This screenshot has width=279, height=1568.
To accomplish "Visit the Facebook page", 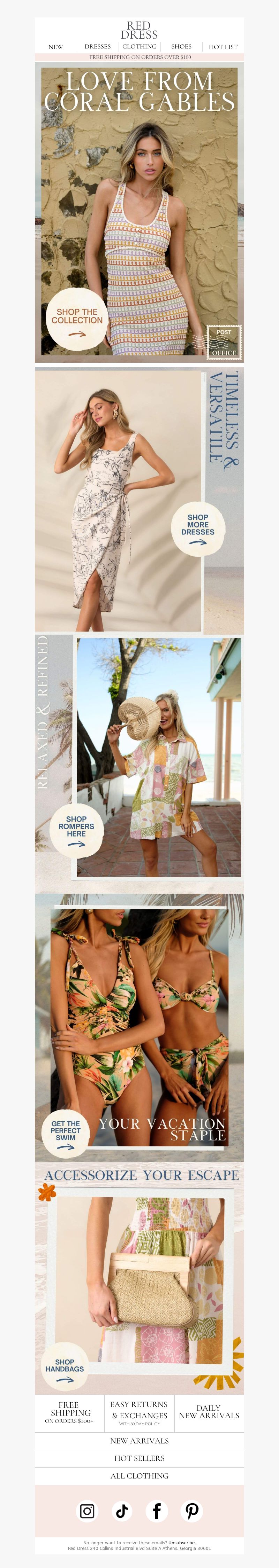I will [157, 1511].
